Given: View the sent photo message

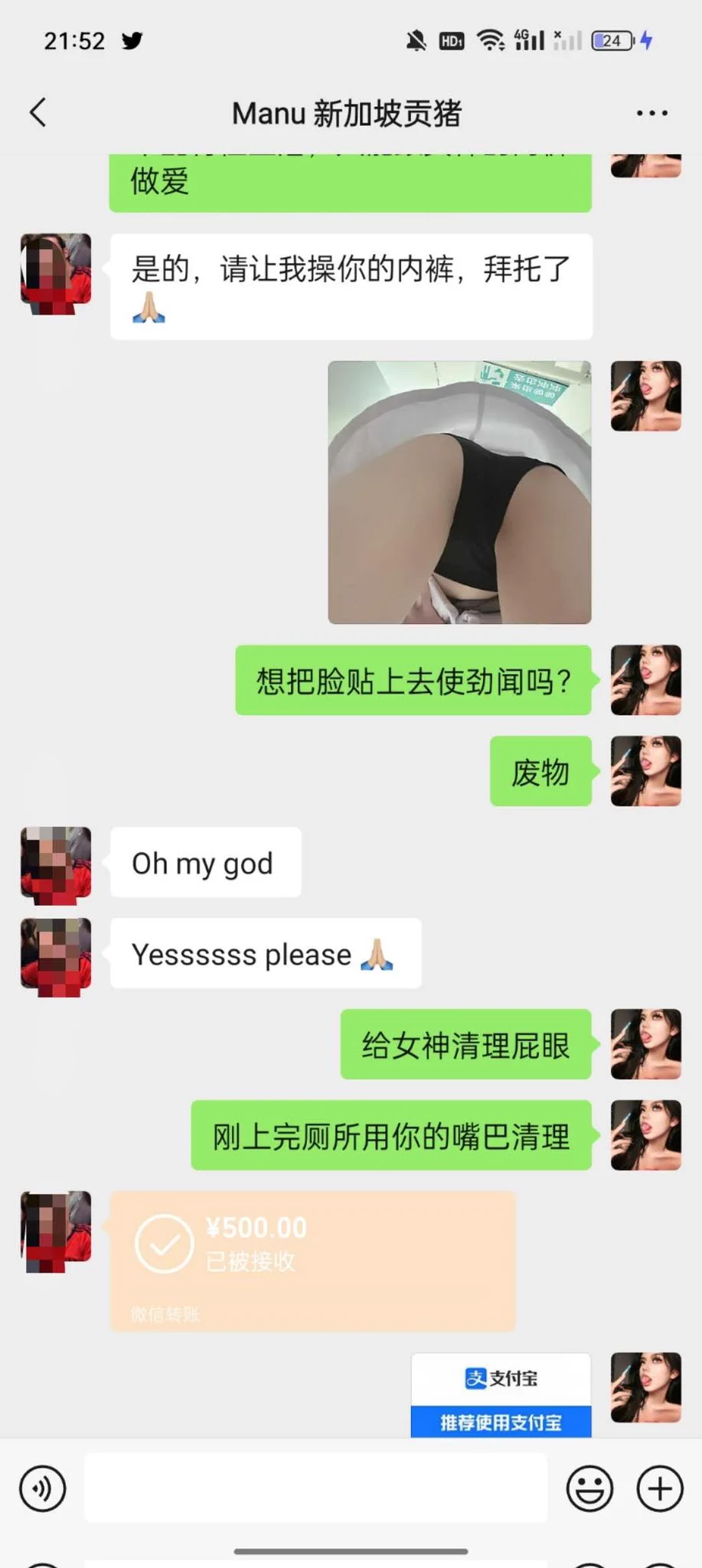Looking at the screenshot, I should click(459, 492).
